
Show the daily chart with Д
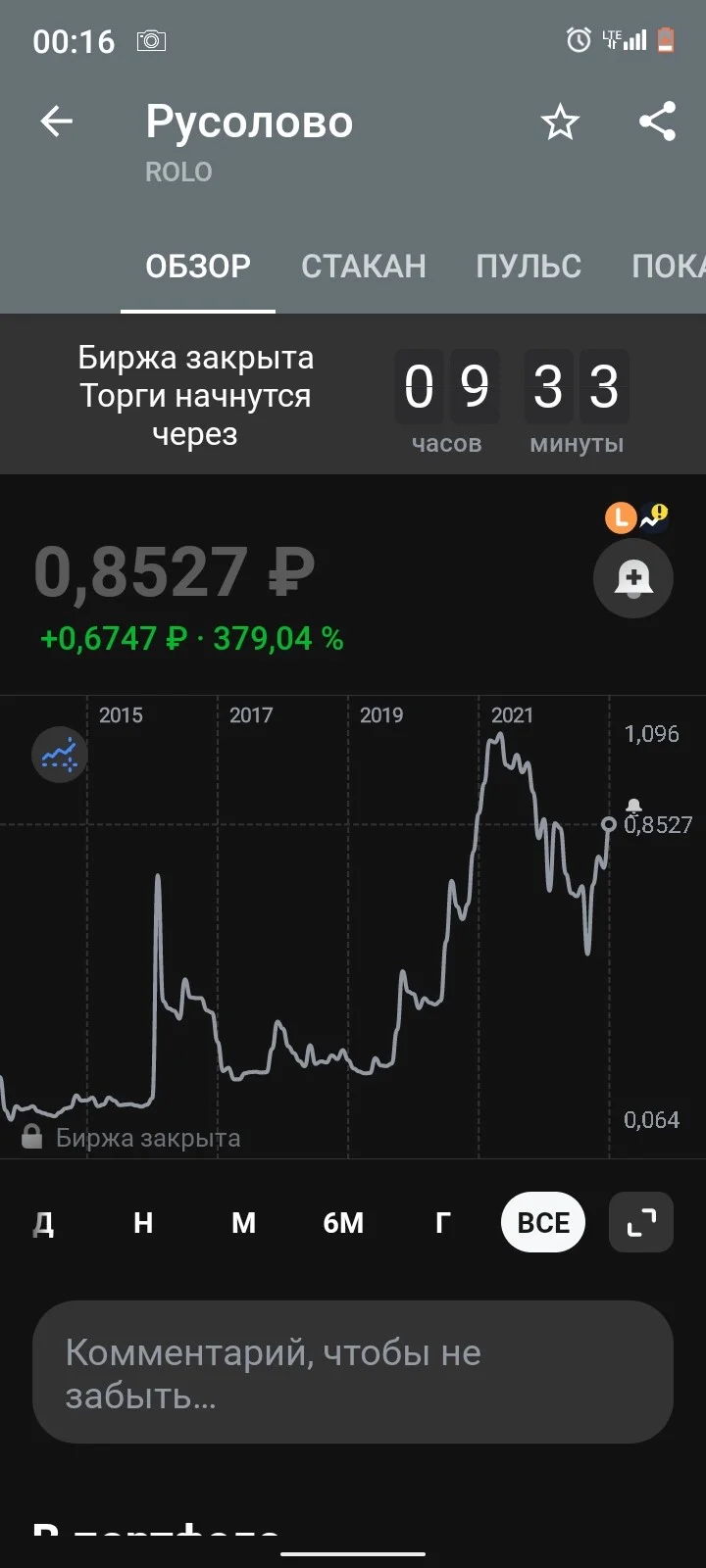[44, 1223]
